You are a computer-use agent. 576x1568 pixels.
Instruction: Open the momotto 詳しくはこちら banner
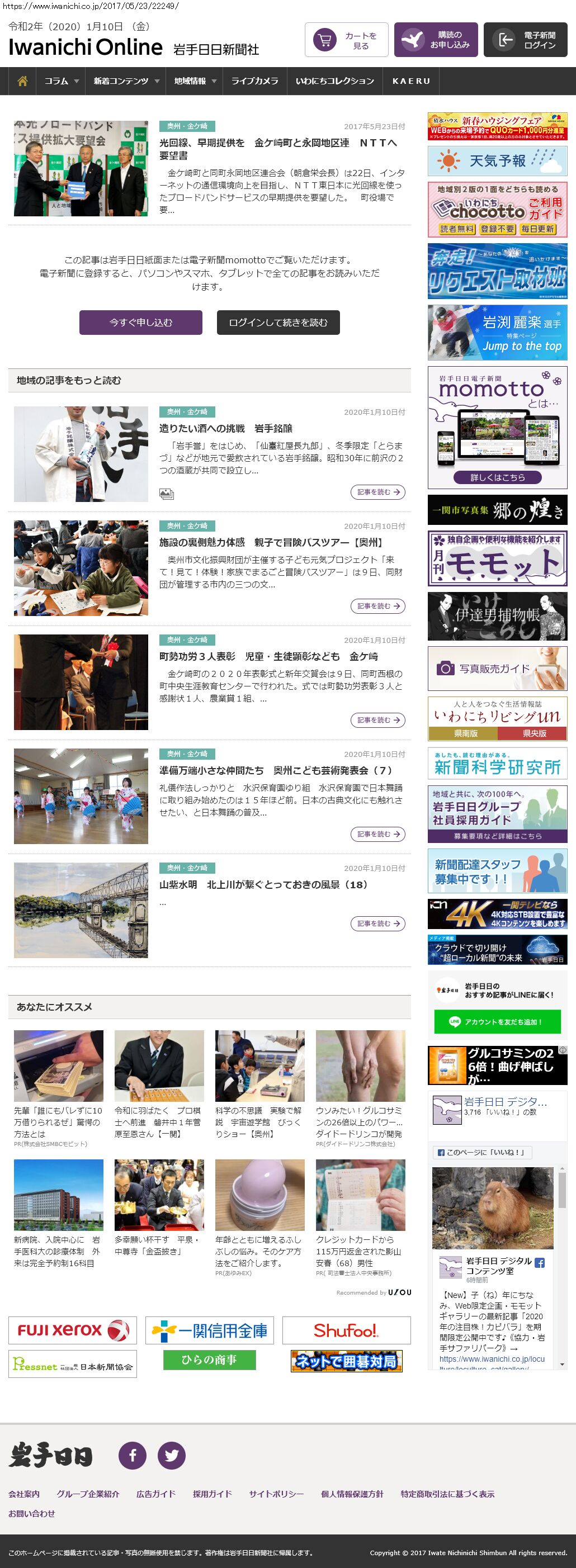[x=497, y=477]
